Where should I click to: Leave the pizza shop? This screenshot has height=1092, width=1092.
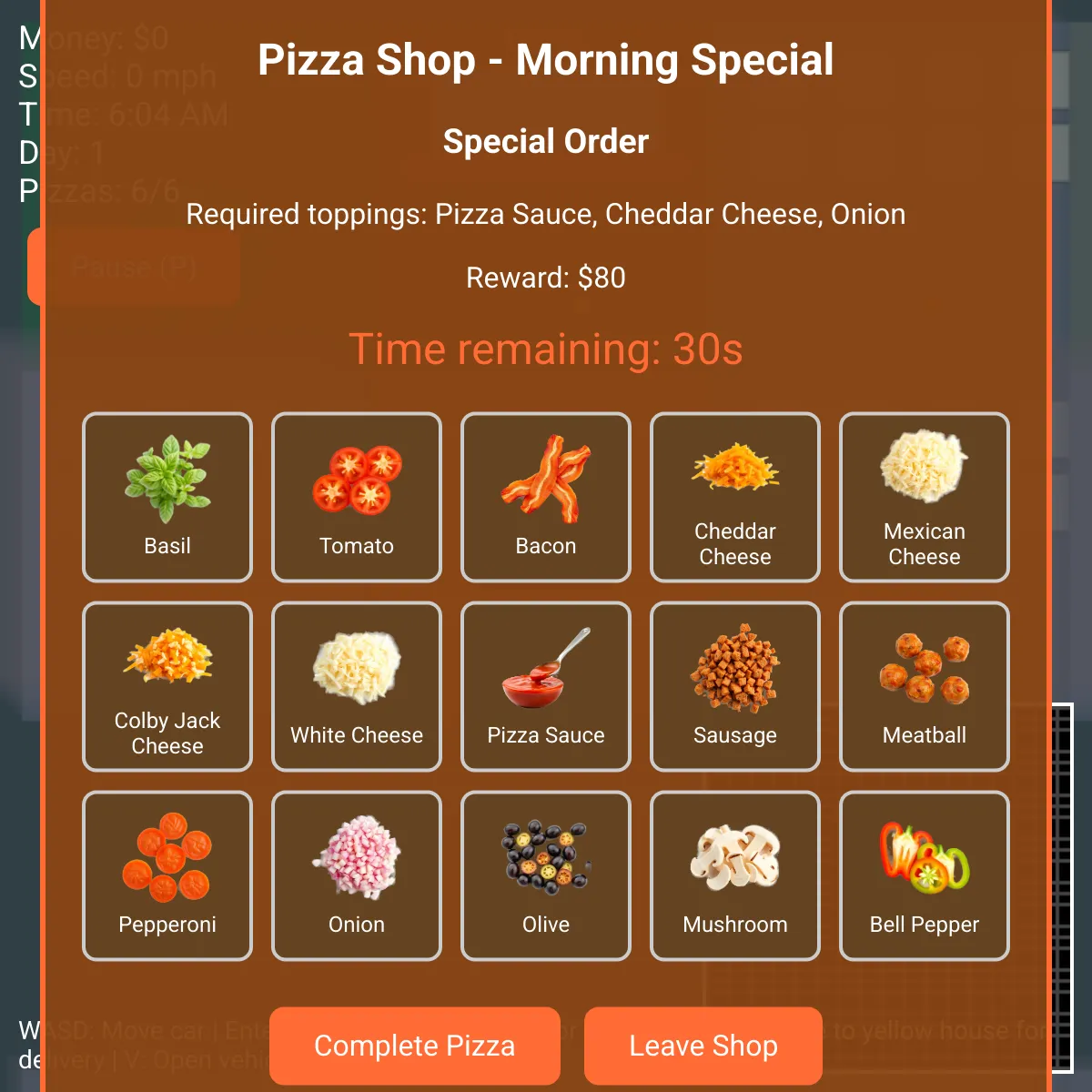703,1046
